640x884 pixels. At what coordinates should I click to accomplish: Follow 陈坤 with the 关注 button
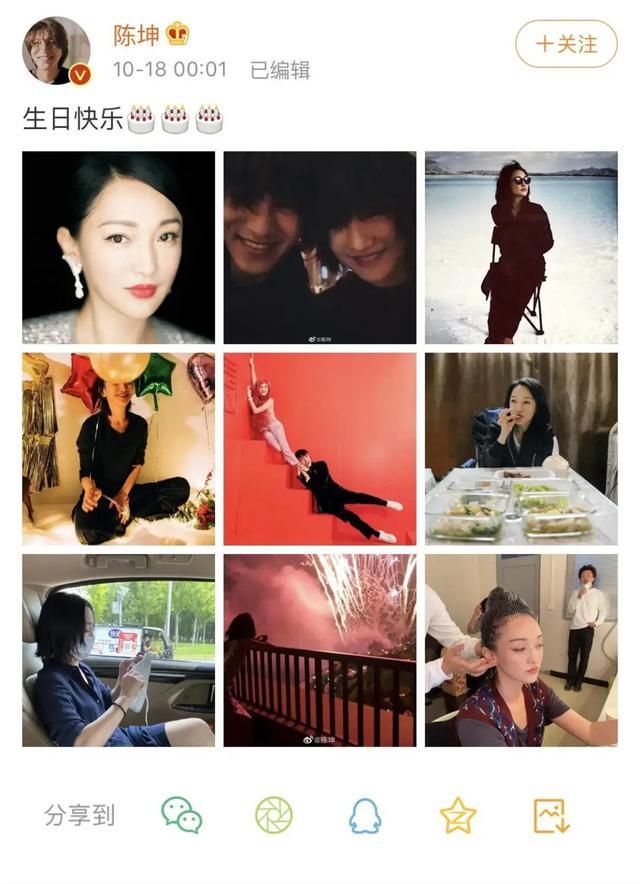pos(566,44)
